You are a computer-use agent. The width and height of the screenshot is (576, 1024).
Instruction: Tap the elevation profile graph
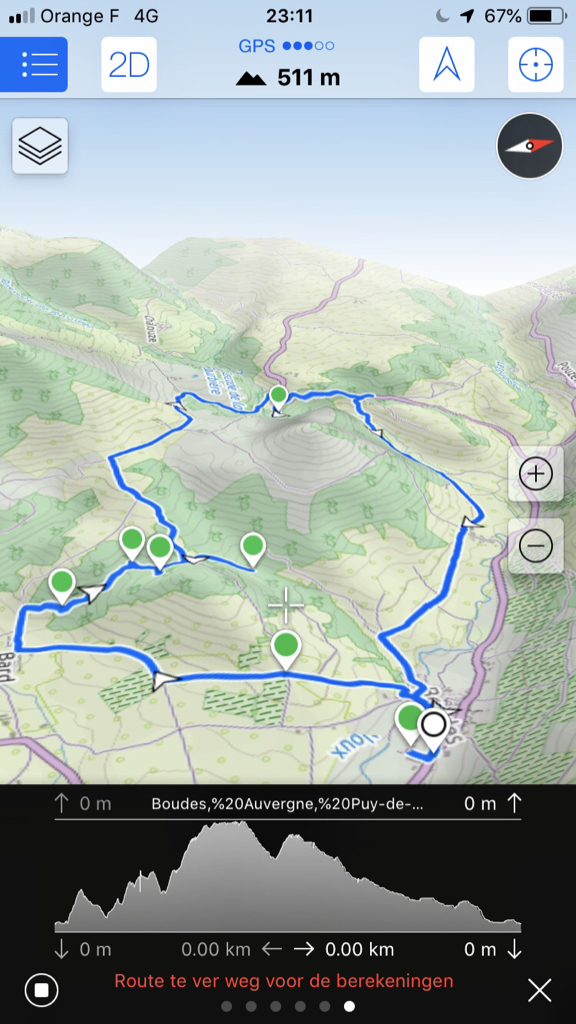tap(287, 876)
